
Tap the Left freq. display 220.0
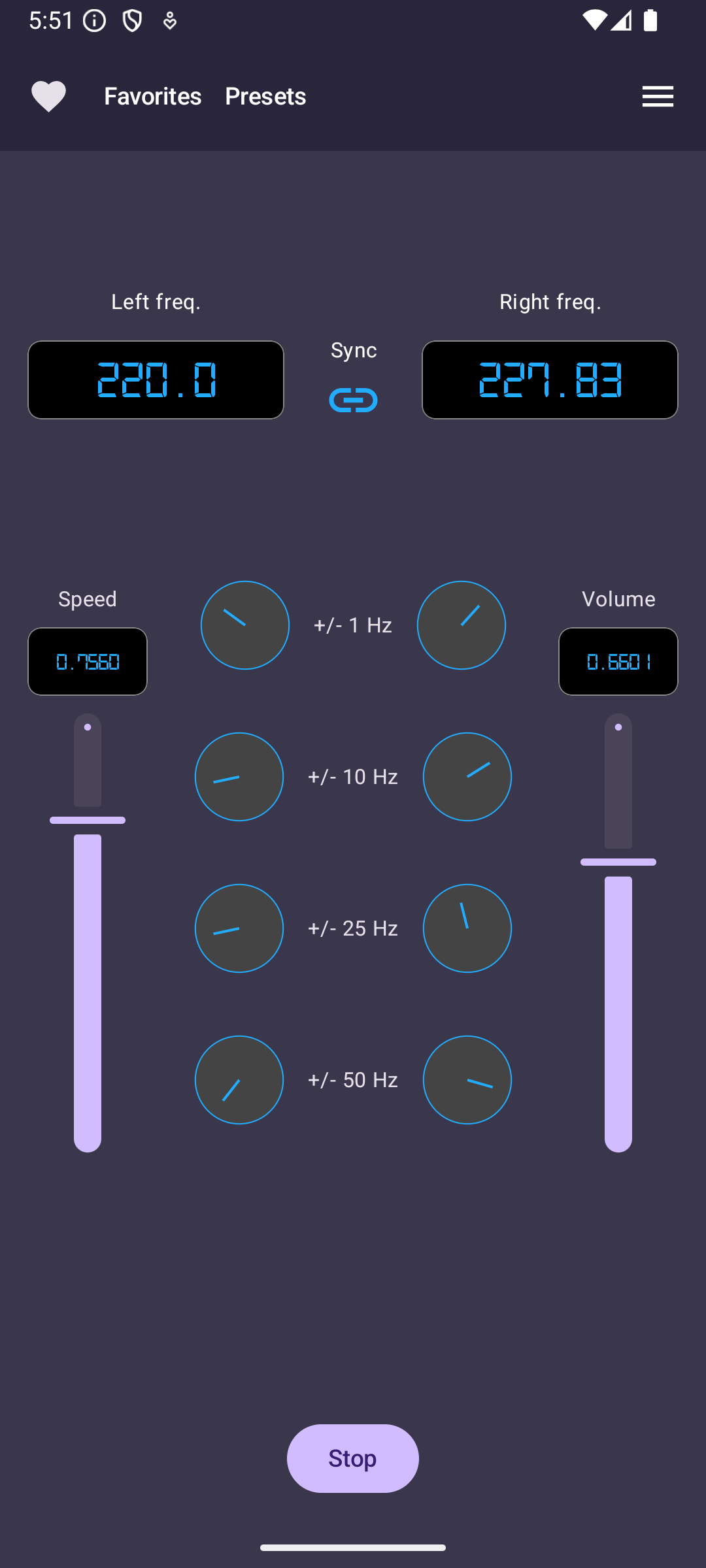[x=156, y=380]
